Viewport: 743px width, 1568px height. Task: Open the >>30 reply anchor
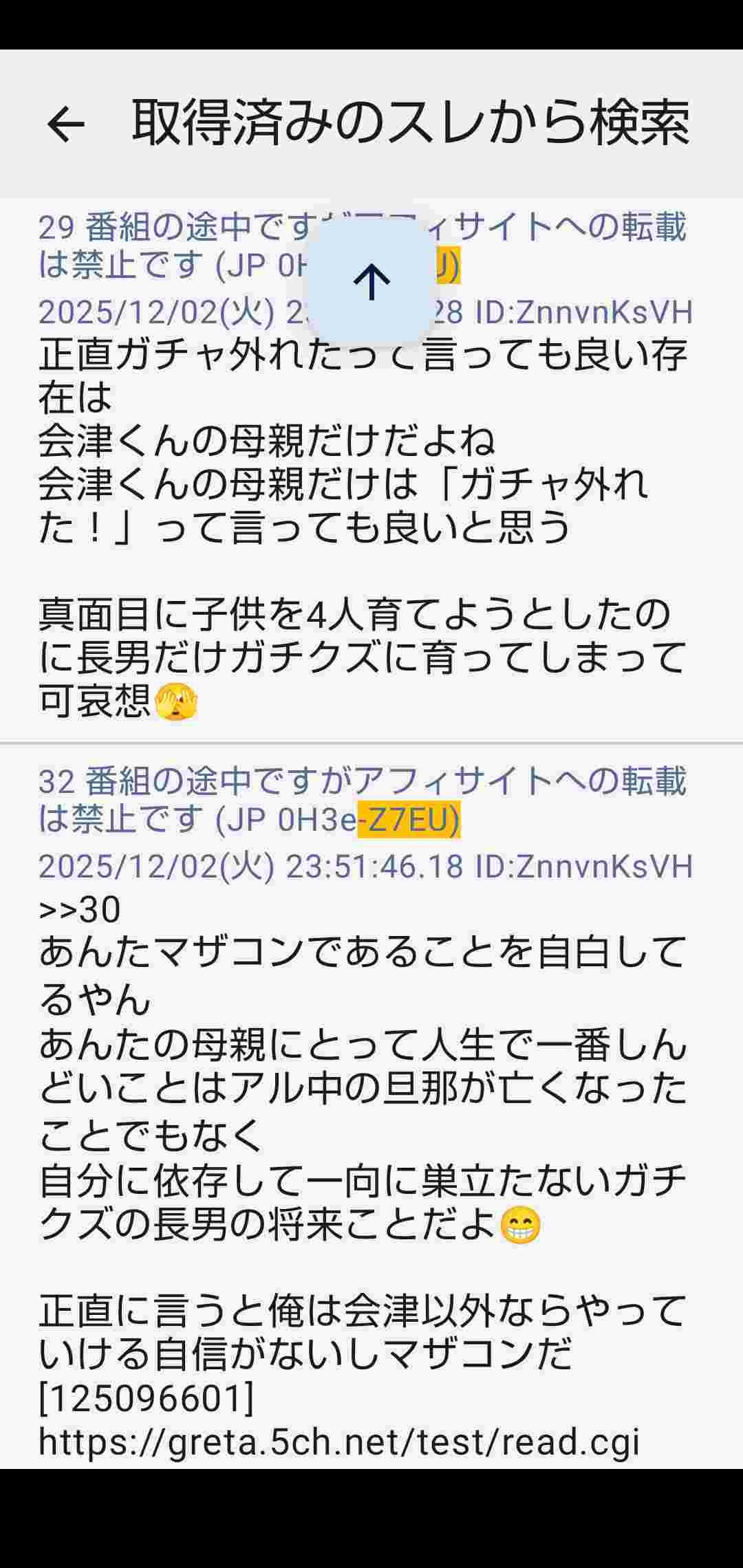(80, 909)
